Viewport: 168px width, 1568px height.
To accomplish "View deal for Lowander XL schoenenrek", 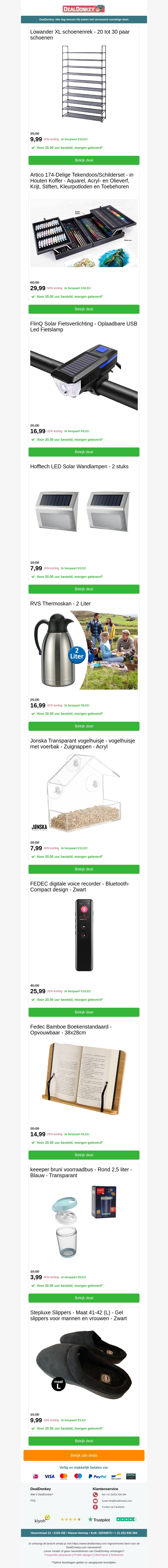I will coord(84,160).
